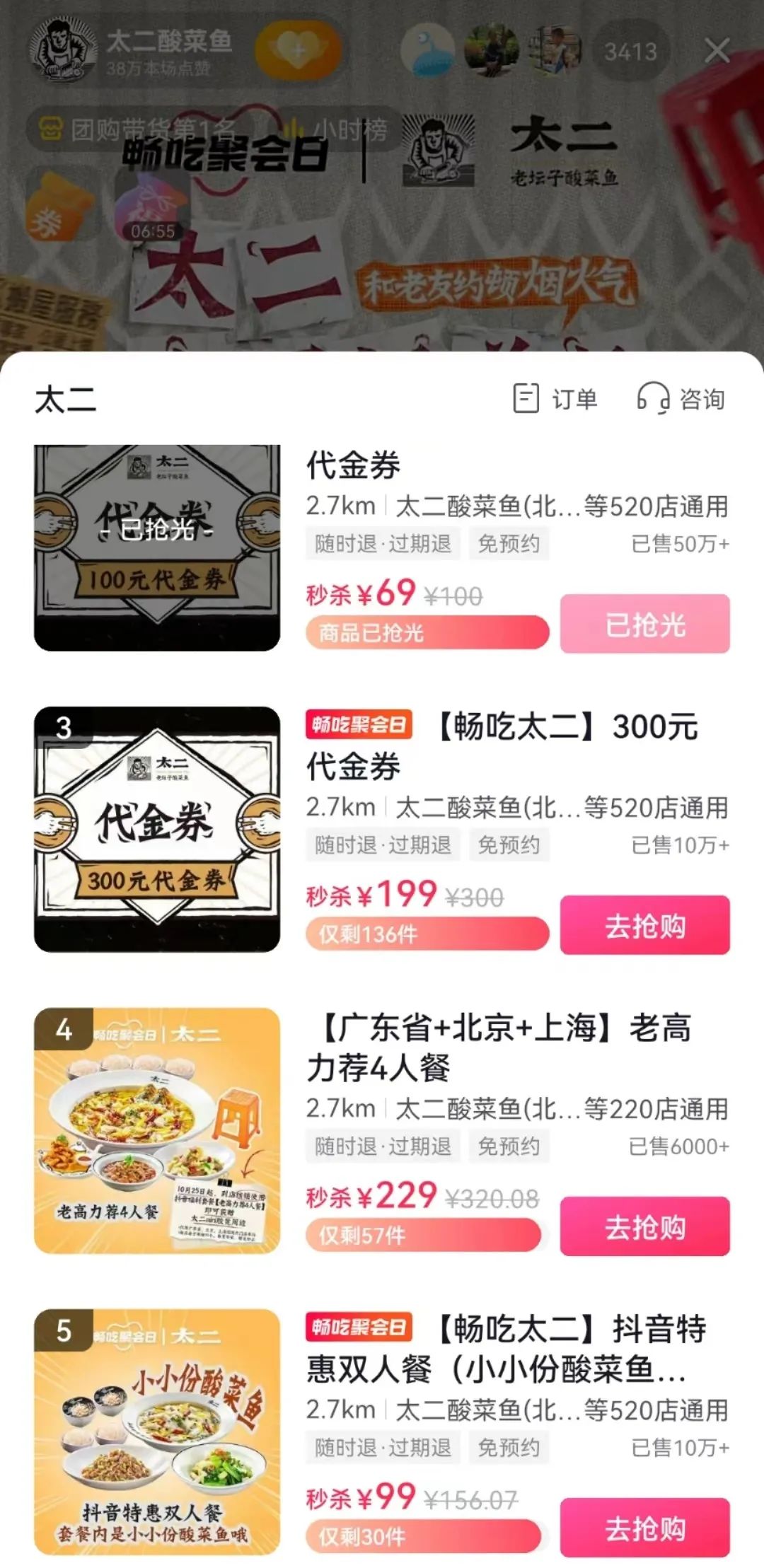Follow 太二酸菜鱼 with the heart button
This screenshot has height=1568, width=764.
point(298,51)
